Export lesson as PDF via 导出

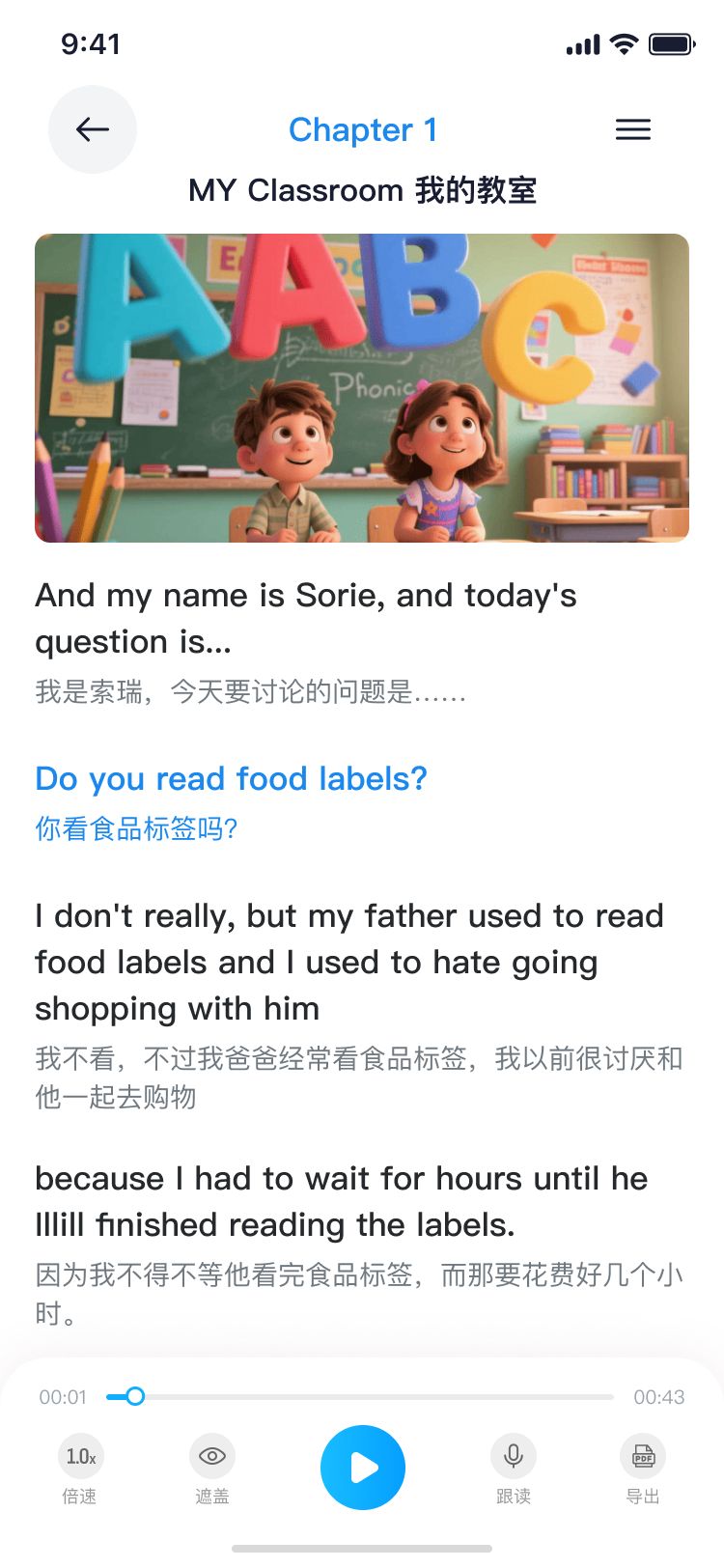[x=643, y=1457]
